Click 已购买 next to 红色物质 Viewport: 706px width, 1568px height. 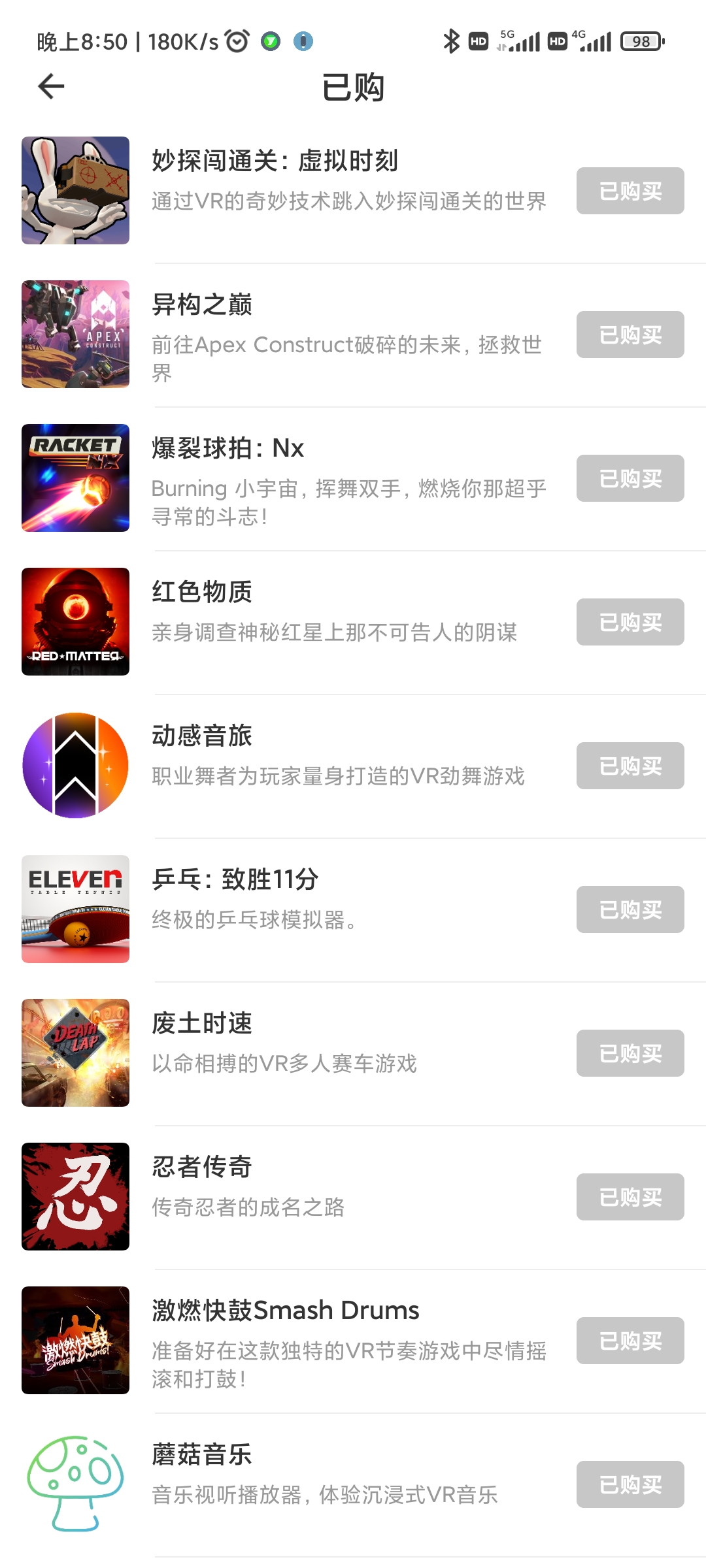pyautogui.click(x=630, y=621)
